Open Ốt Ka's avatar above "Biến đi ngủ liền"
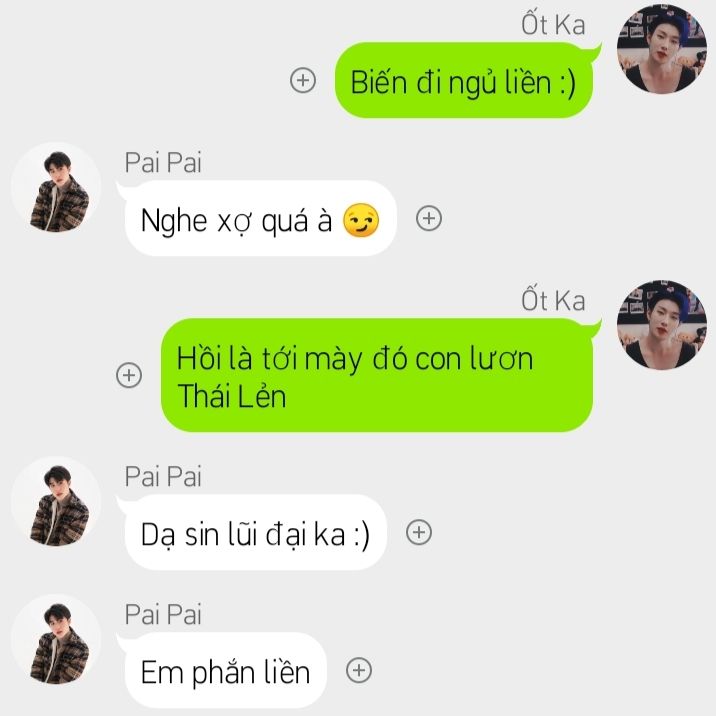This screenshot has height=716, width=716. coord(662,47)
